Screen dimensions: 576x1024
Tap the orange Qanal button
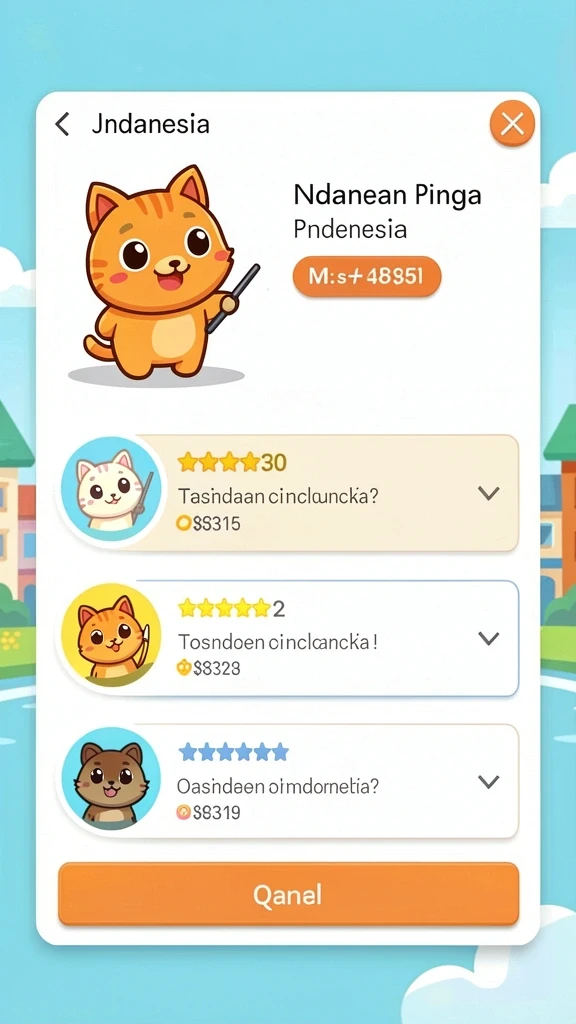pyautogui.click(x=288, y=894)
